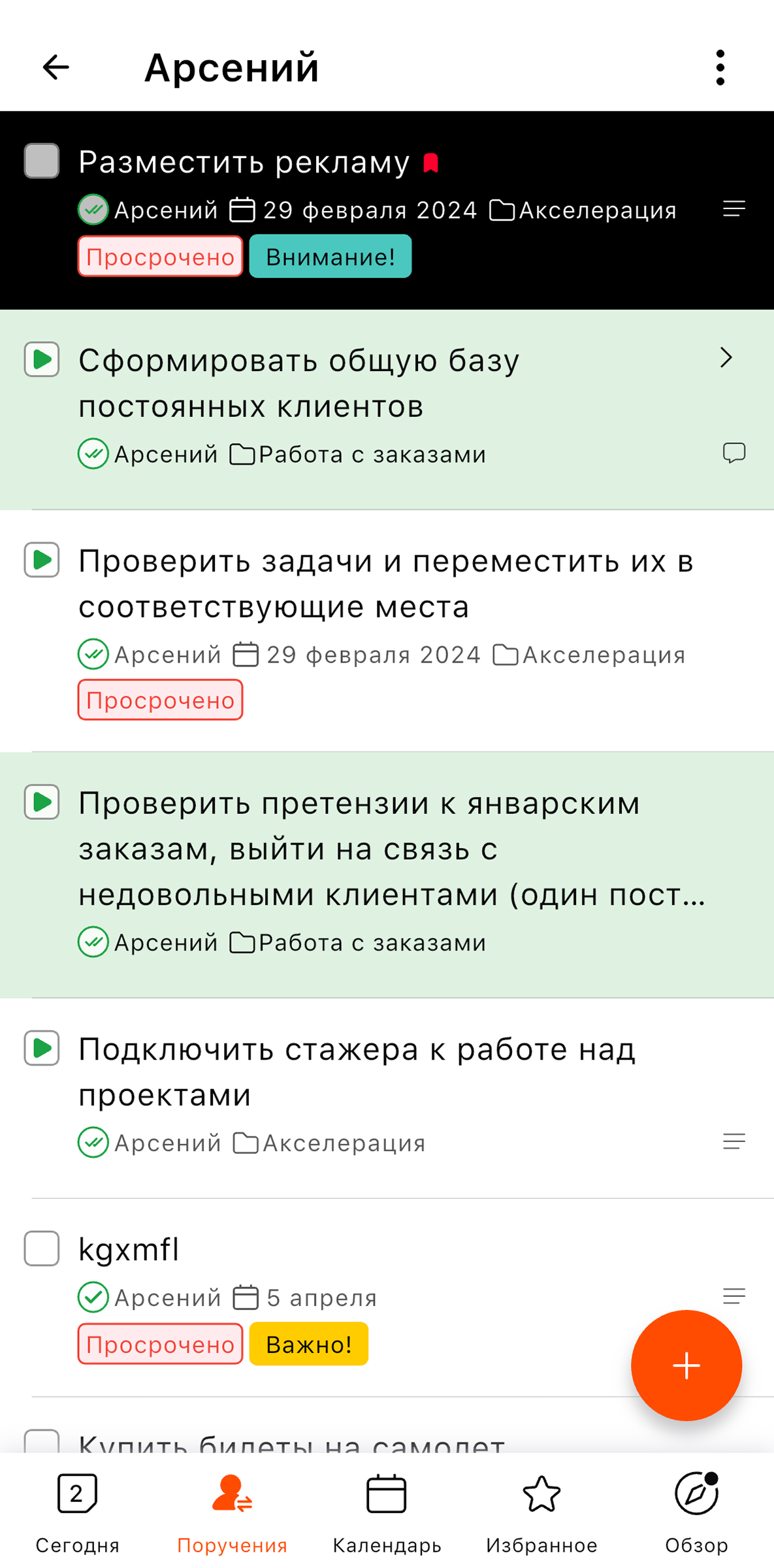Open the notes icon on Подключить стажера
This screenshot has width=774, height=1568.
pyautogui.click(x=734, y=1141)
